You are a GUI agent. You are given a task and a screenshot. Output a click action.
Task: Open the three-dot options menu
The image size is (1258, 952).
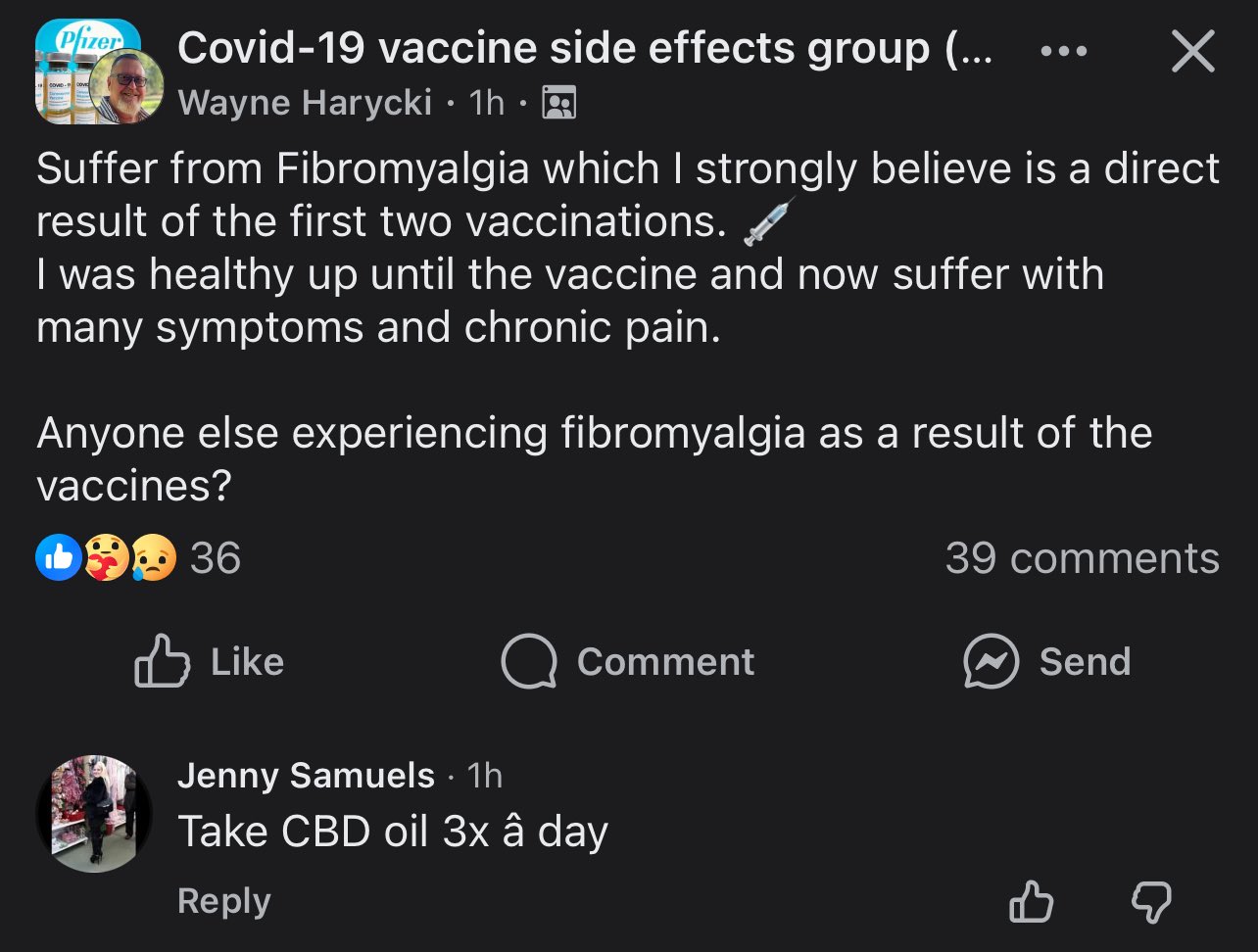click(x=1063, y=52)
